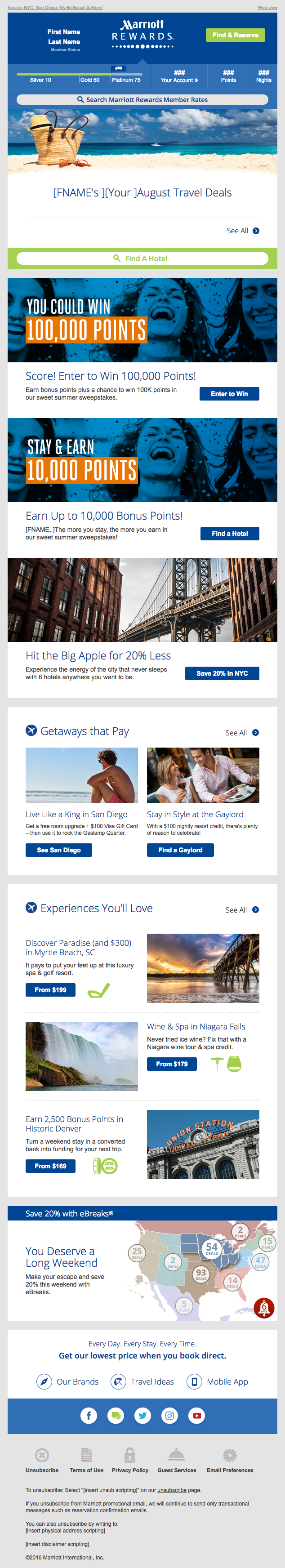This screenshot has width=285, height=1568.
Task: Tap the Find & Reserve button
Action: 235,36
